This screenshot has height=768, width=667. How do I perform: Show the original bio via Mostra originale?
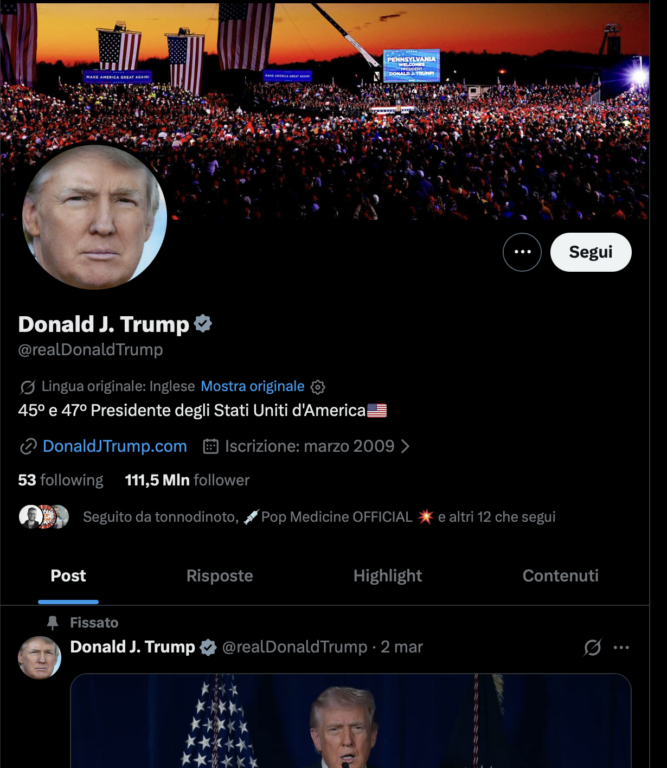(252, 386)
